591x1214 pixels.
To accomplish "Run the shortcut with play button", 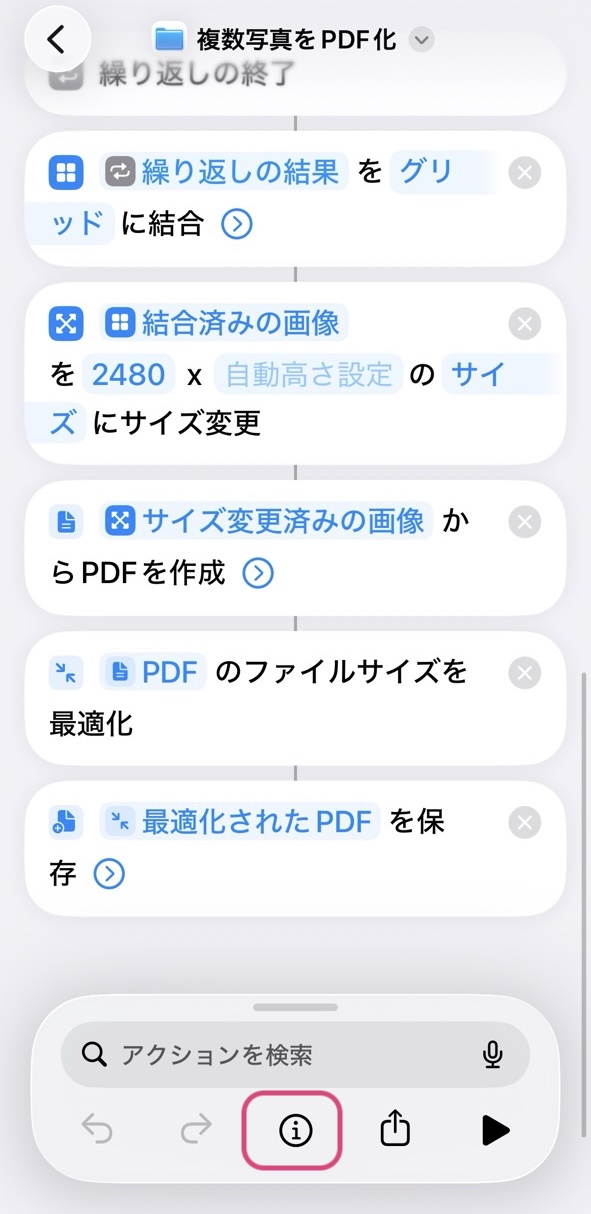I will click(x=495, y=1130).
